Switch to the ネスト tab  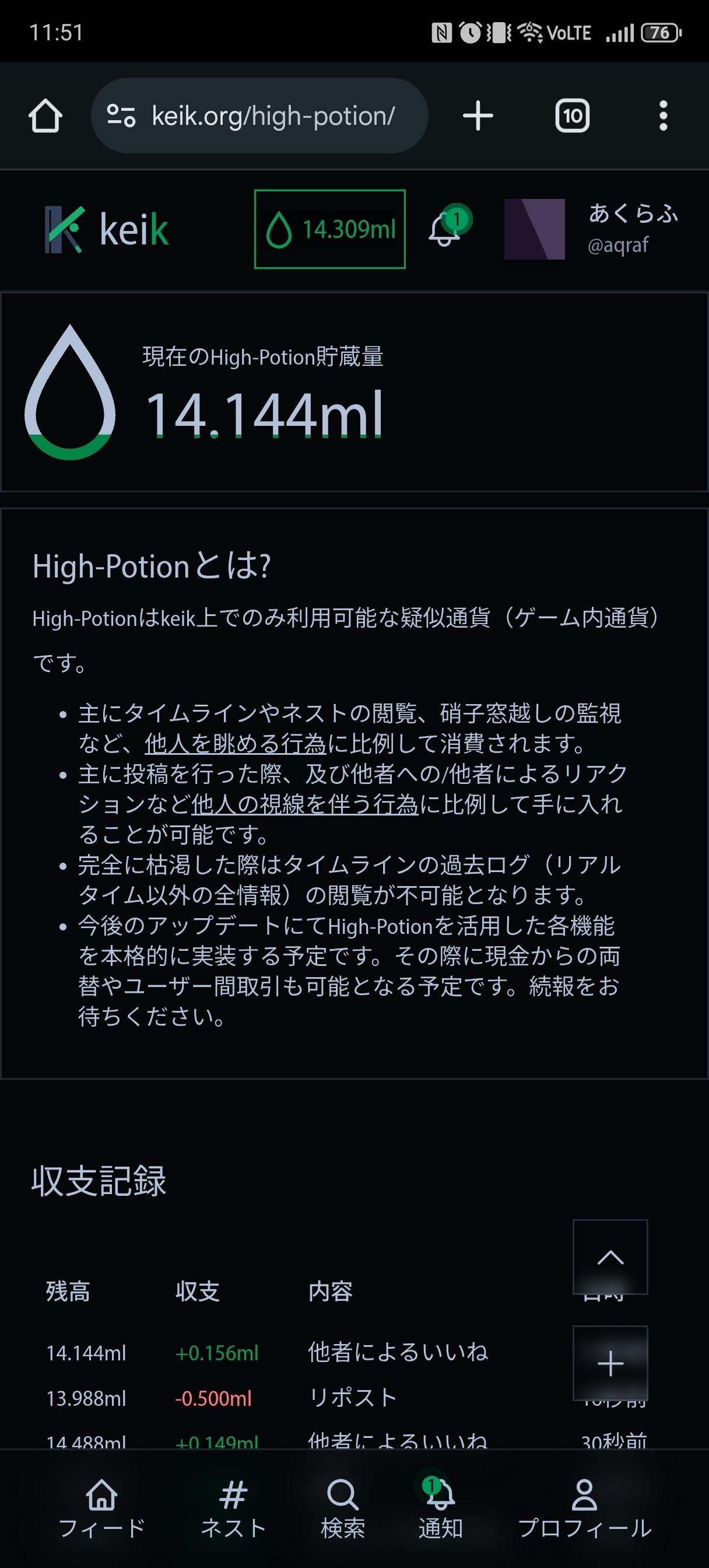[233, 1508]
